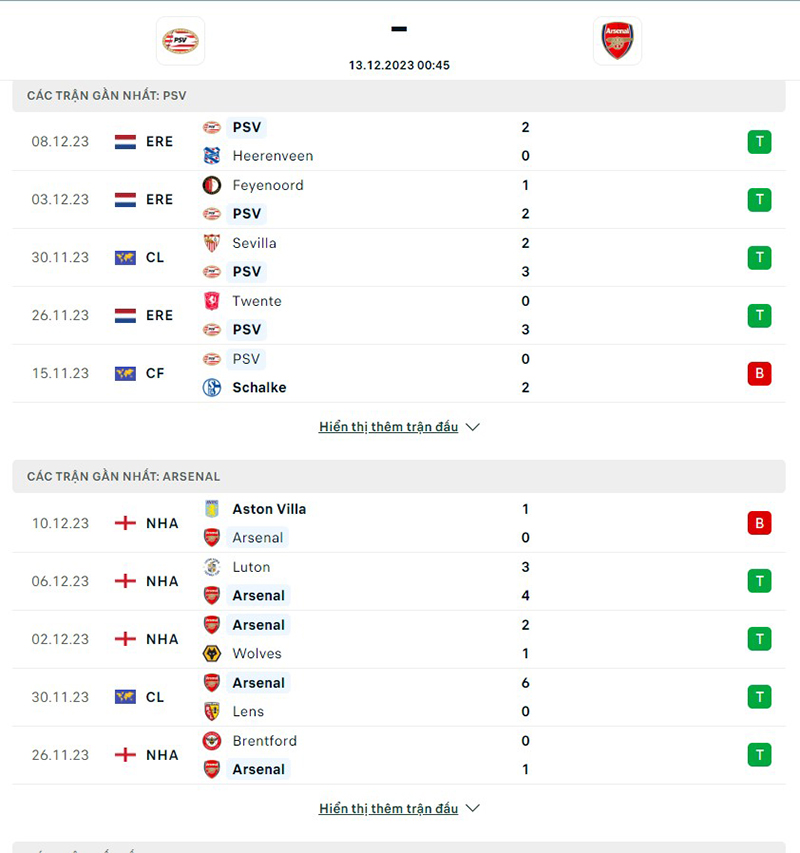Select the CÁC TRẬN GẦN NHẤT: ARSENAL section header

point(122,477)
